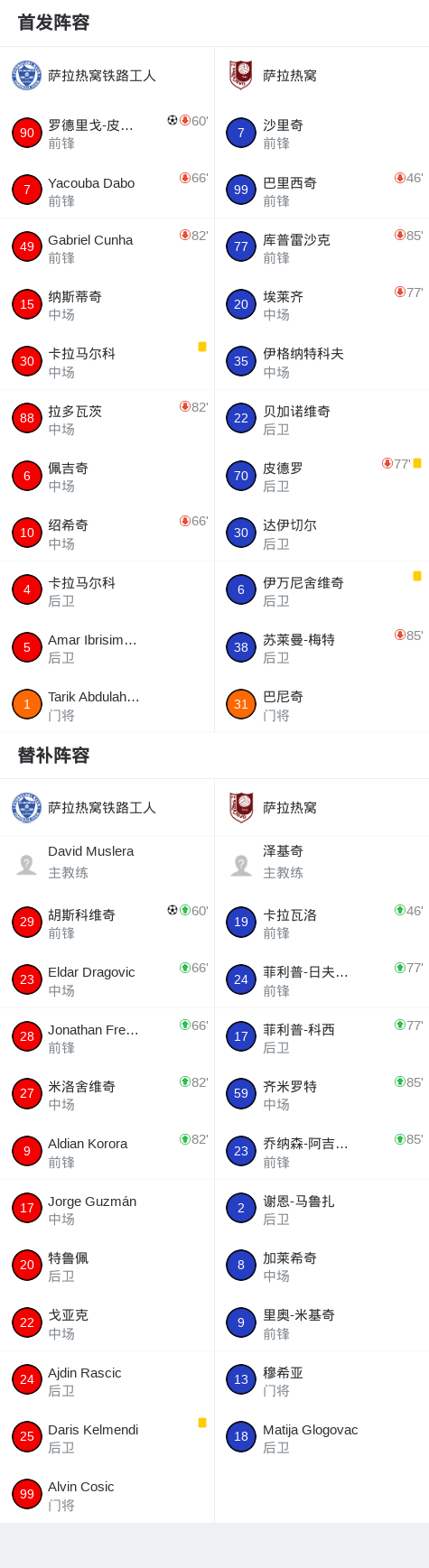
Task: Select goalkeeper Tarik Abdulah… row
Action: [107, 705]
